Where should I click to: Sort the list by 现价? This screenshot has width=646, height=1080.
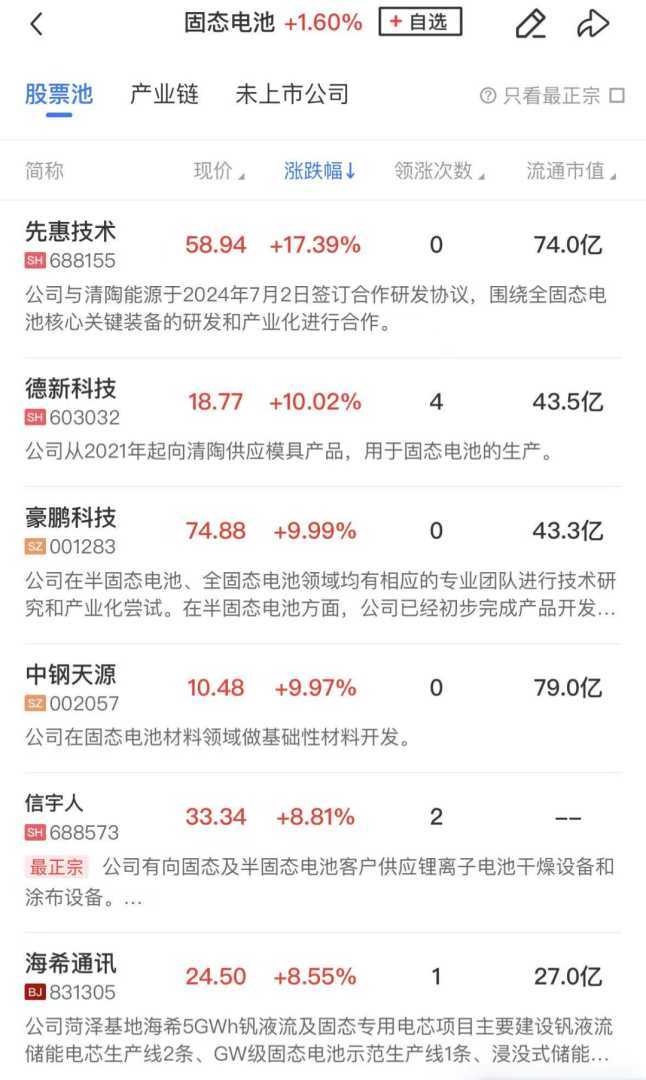[217, 171]
